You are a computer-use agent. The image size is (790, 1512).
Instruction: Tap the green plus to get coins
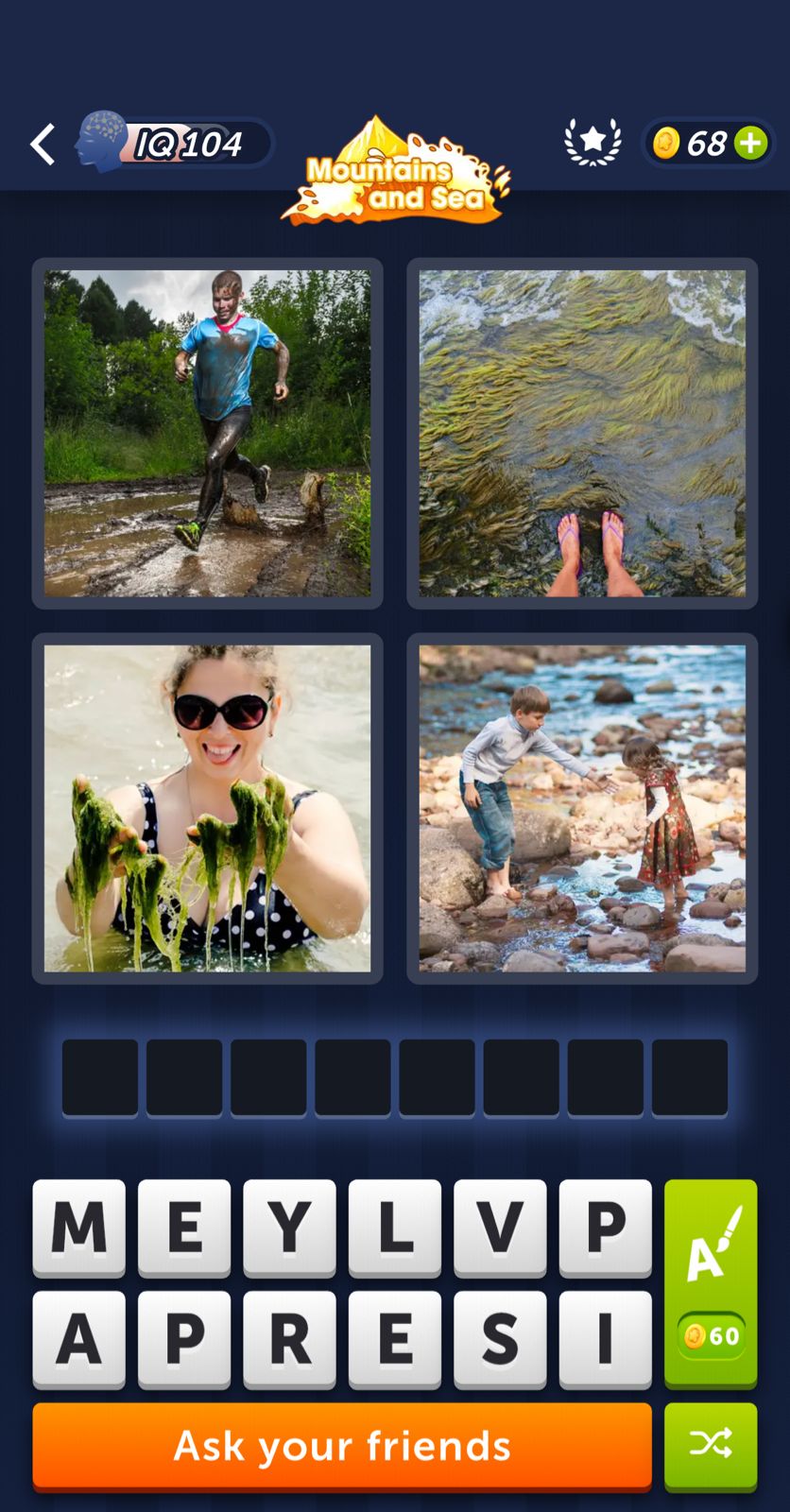coord(751,144)
